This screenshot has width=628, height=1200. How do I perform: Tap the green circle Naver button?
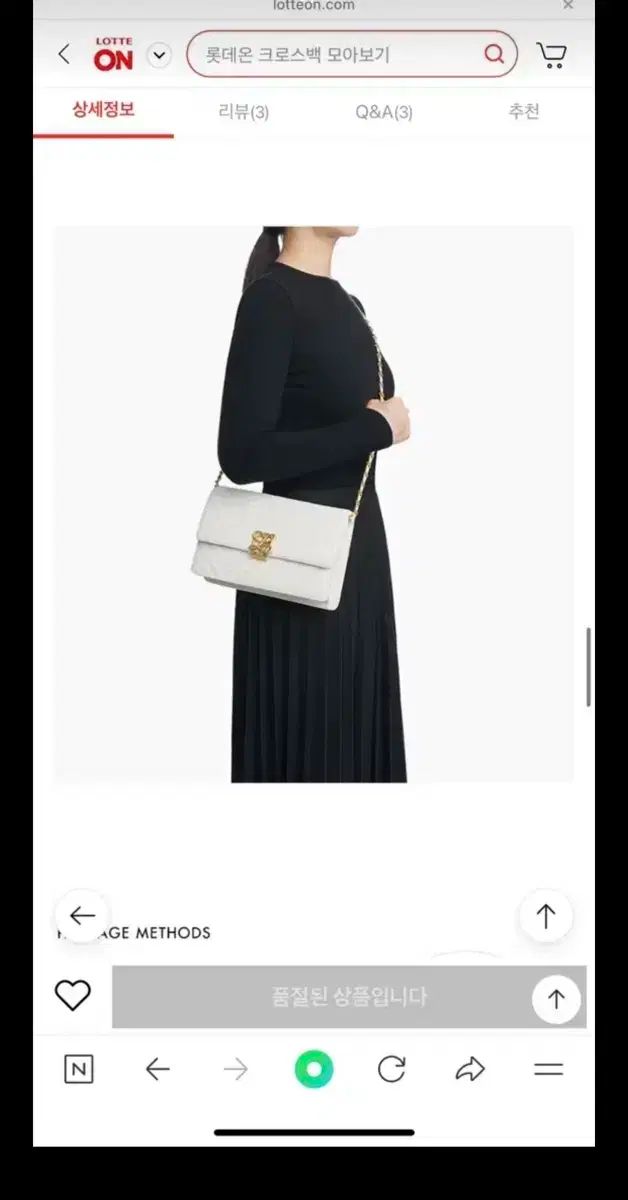click(x=313, y=1070)
